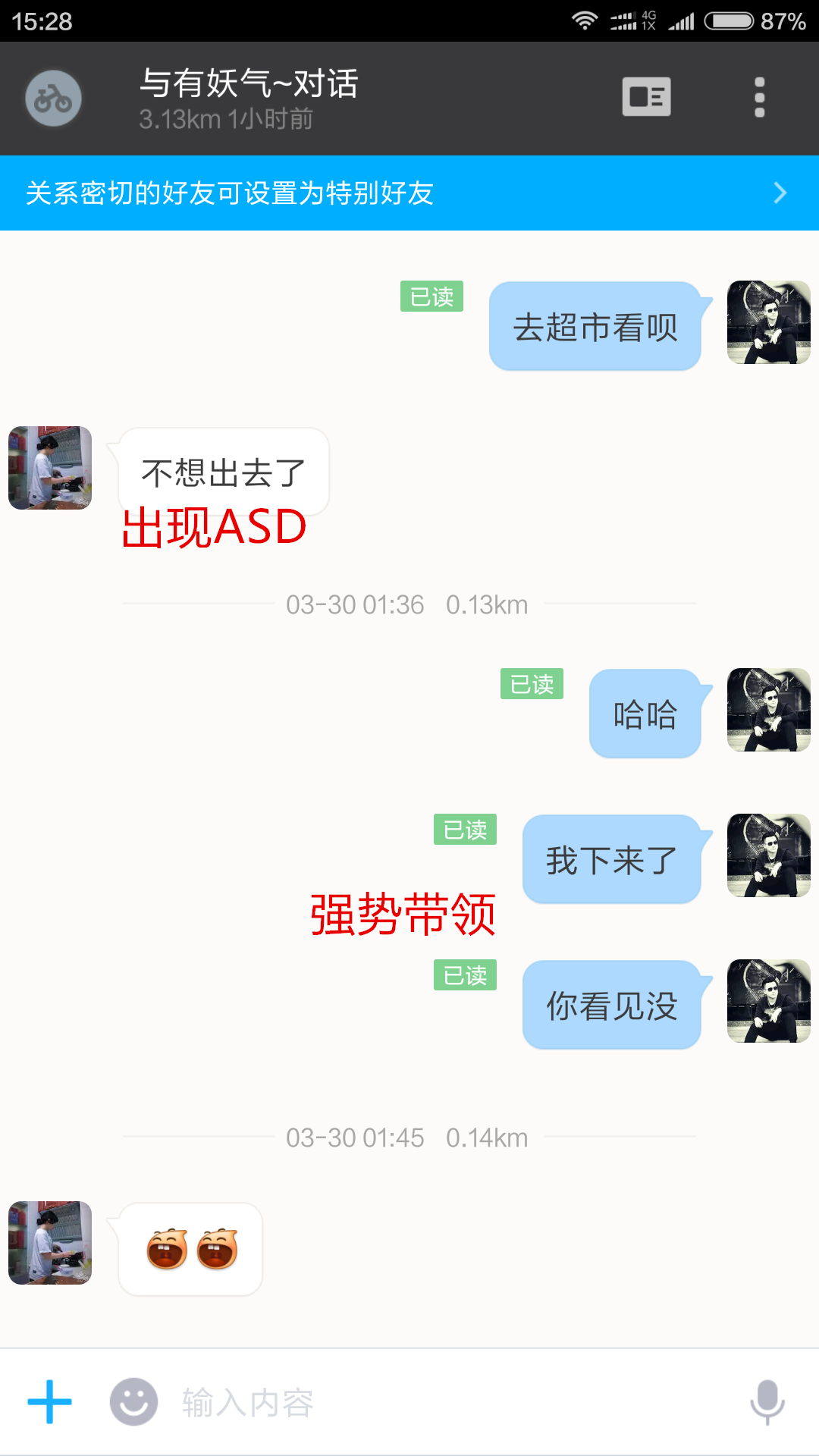
Task: Open the friend's avatar beside the emoji message
Action: coord(50,1242)
